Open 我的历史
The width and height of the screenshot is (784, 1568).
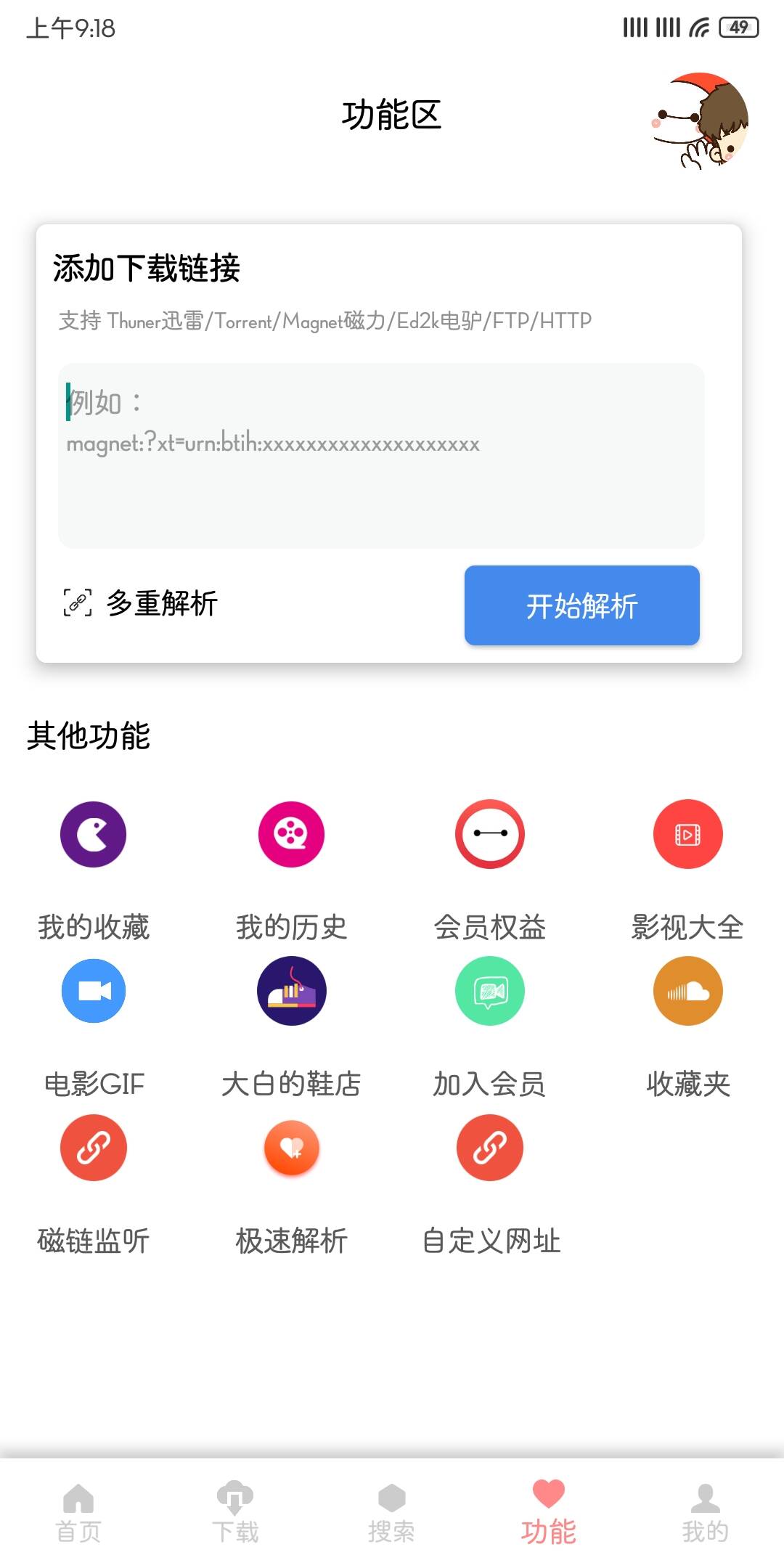coord(291,835)
